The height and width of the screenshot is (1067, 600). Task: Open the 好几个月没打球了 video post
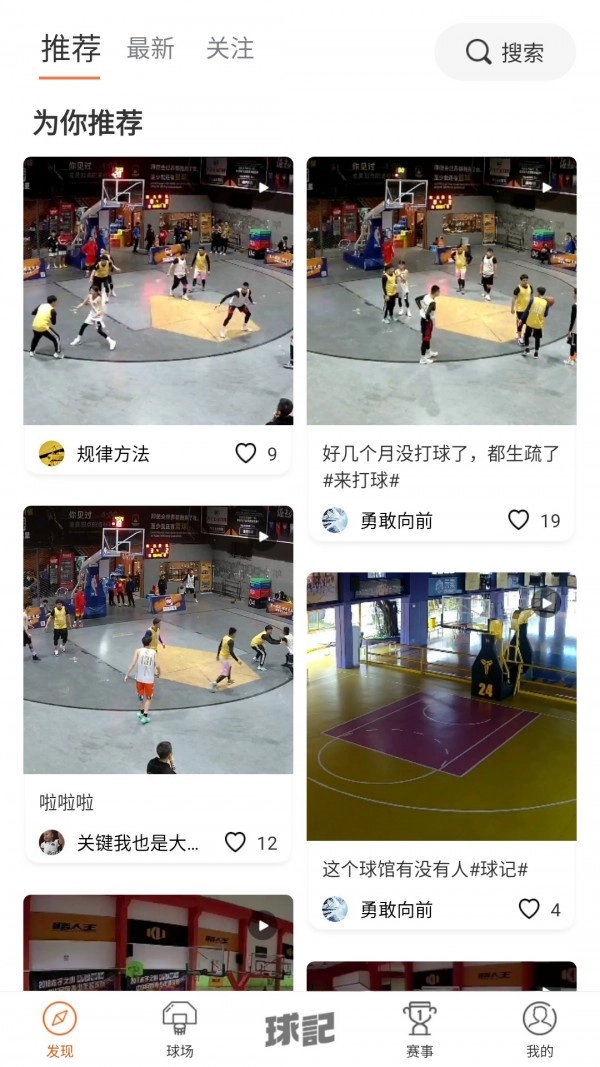tap(441, 290)
